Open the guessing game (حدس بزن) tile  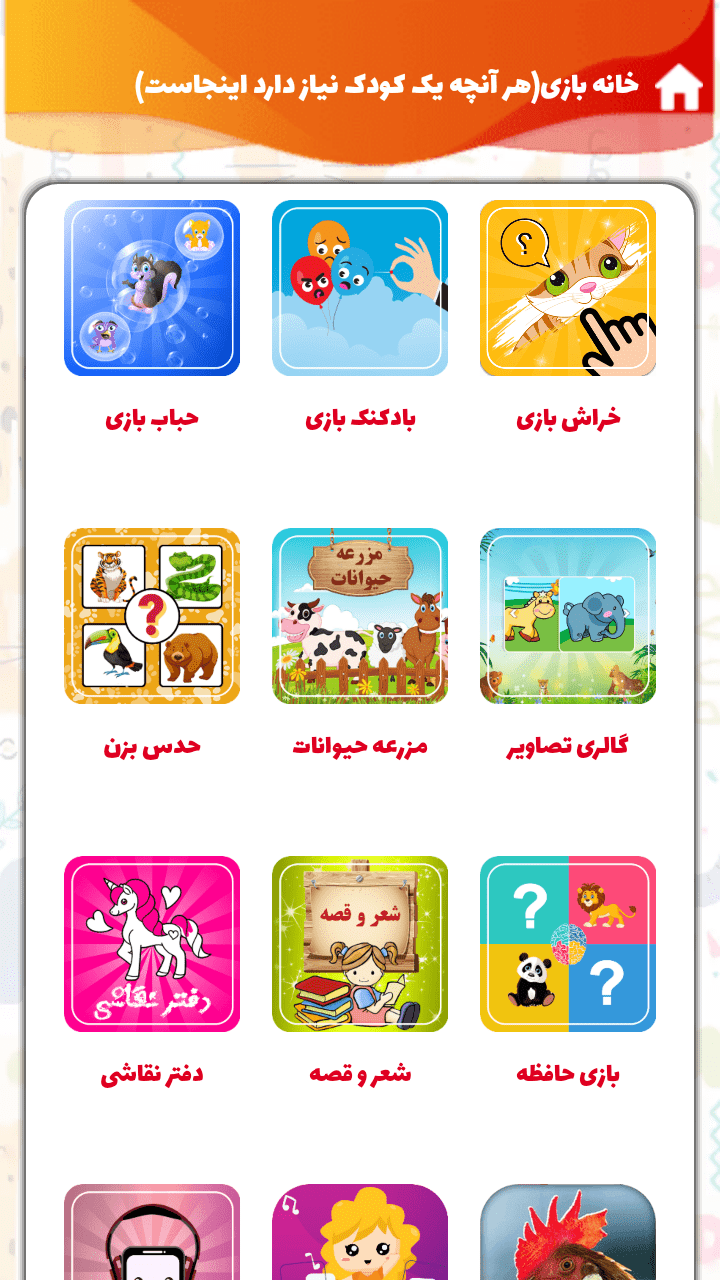[151, 614]
